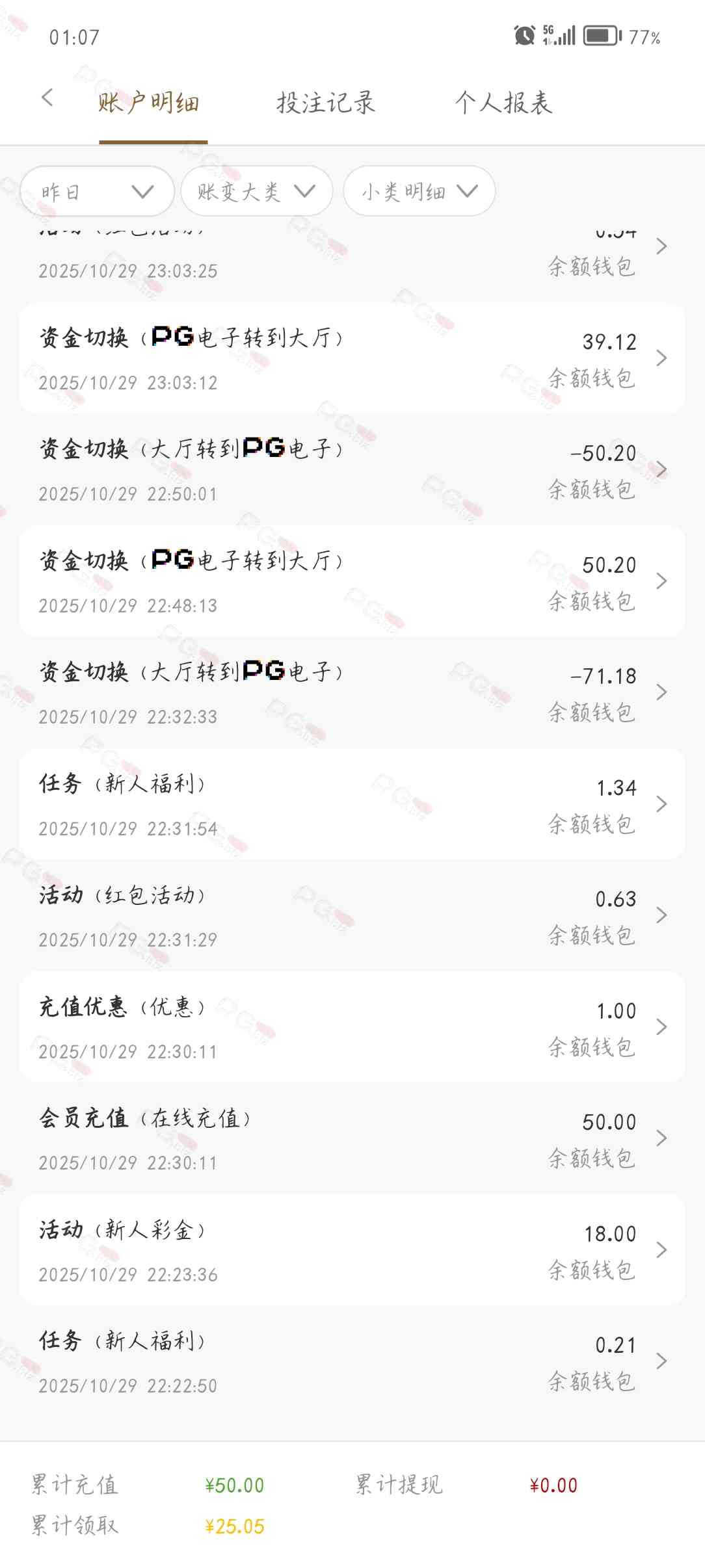This screenshot has width=705, height=1568.
Task: Go back using the top-left arrow
Action: tap(47, 98)
